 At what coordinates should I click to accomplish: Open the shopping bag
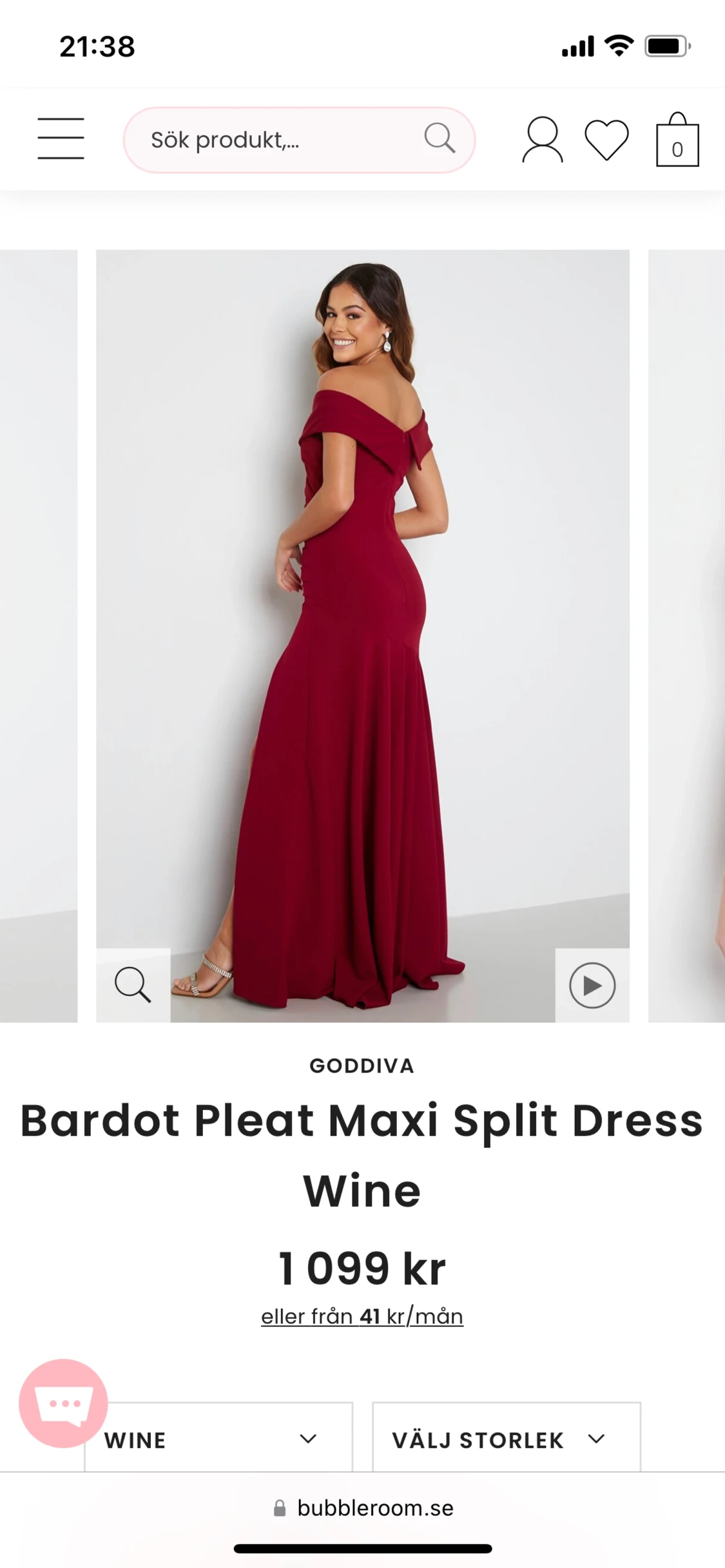click(x=677, y=140)
